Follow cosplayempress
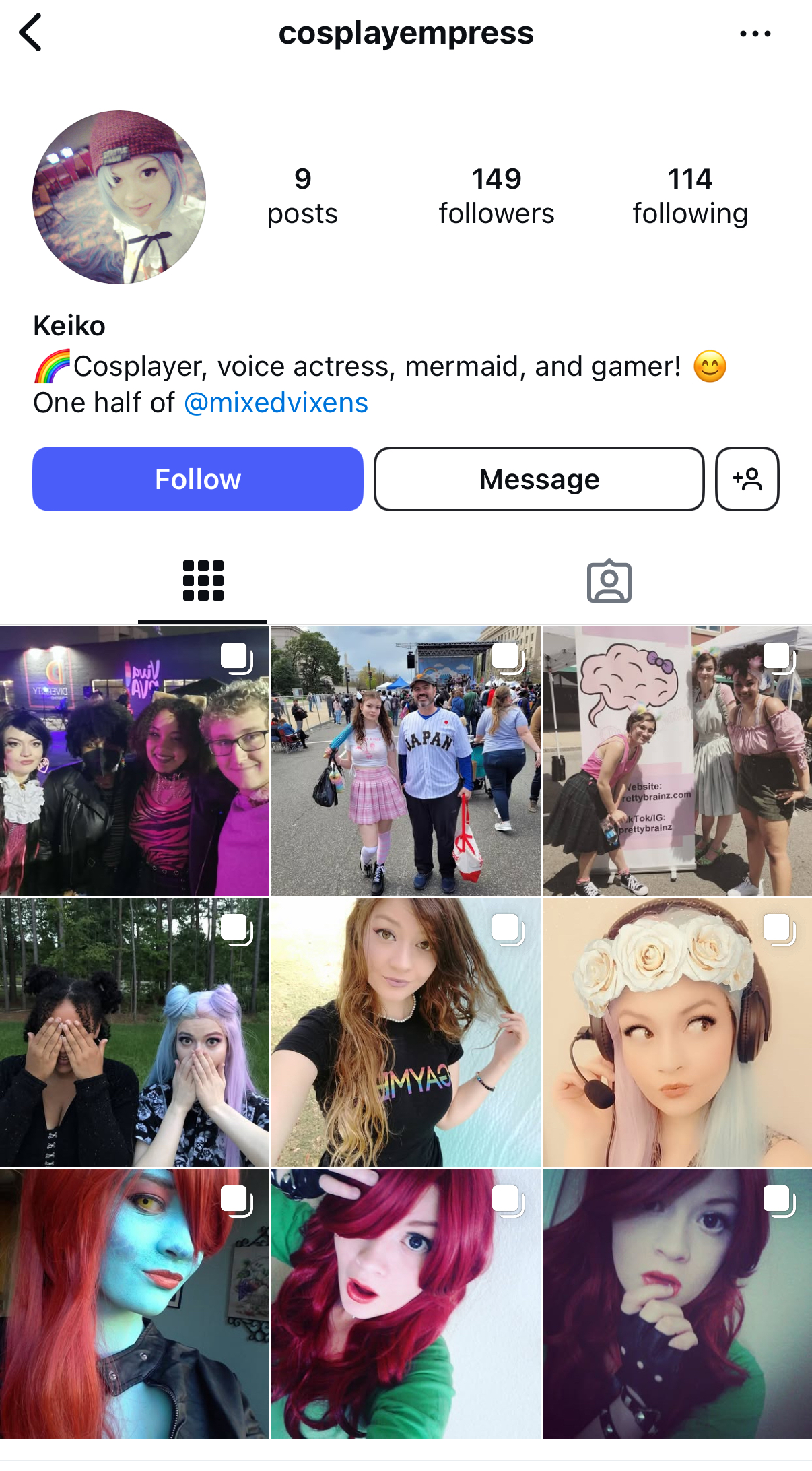The image size is (812, 1471). click(198, 479)
